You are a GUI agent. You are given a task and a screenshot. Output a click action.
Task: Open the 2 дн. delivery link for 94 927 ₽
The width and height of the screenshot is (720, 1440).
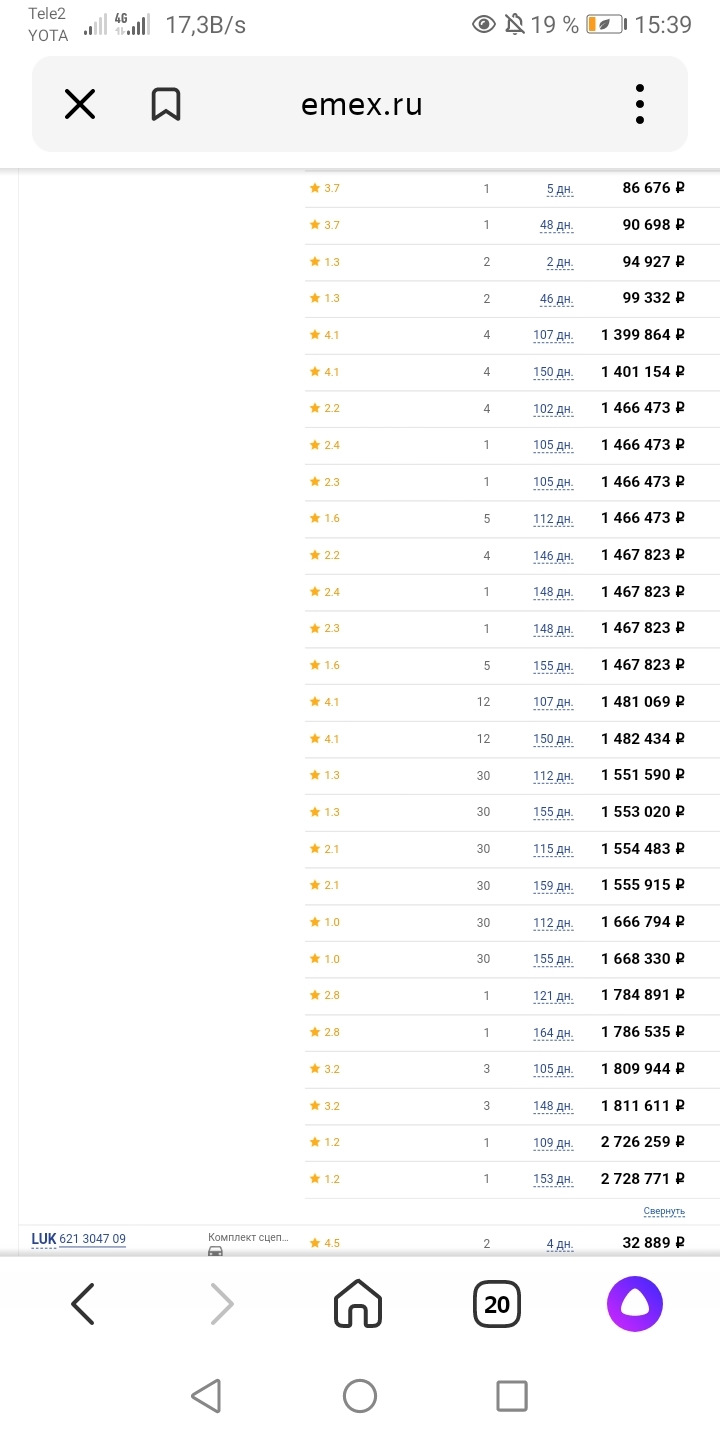[x=559, y=263]
